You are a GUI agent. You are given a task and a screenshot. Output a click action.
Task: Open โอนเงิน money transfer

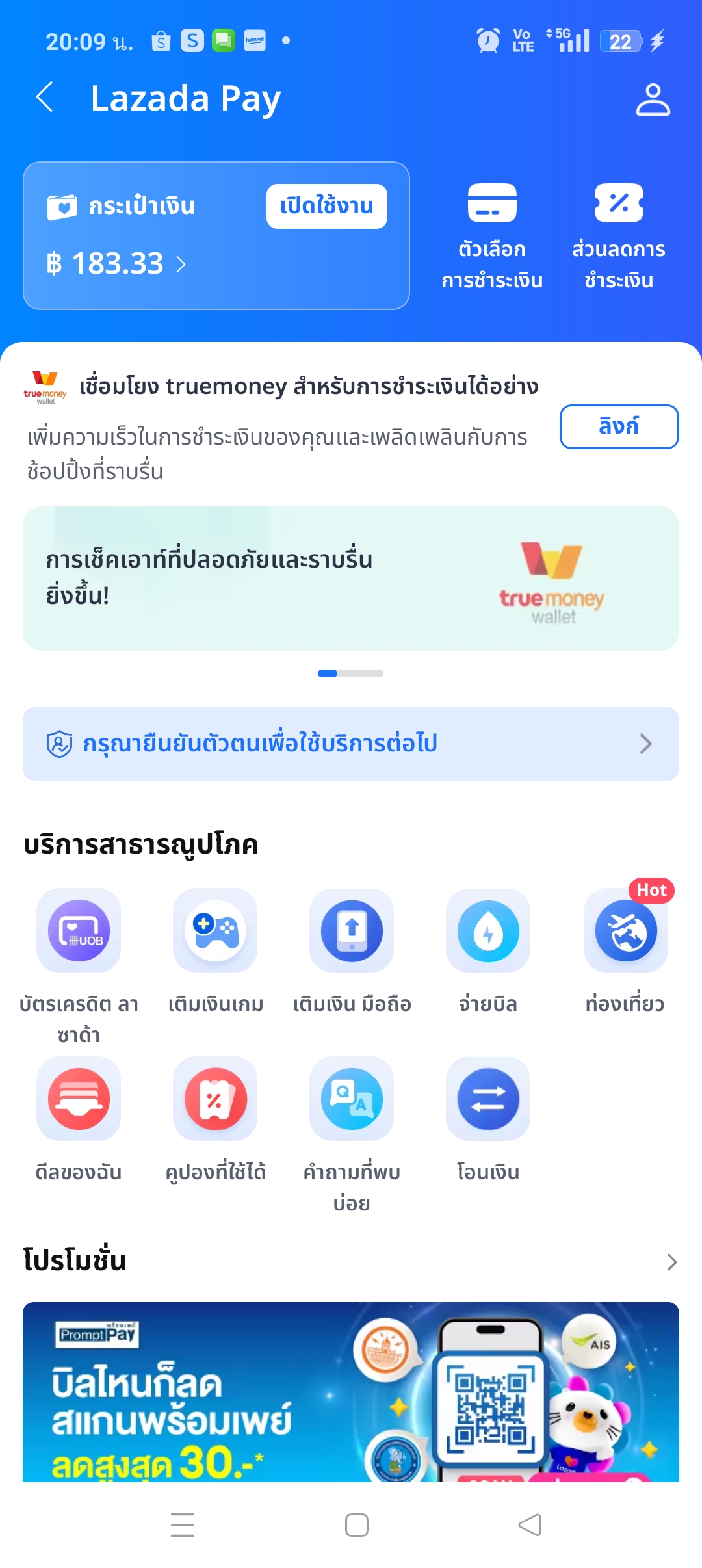click(488, 1099)
